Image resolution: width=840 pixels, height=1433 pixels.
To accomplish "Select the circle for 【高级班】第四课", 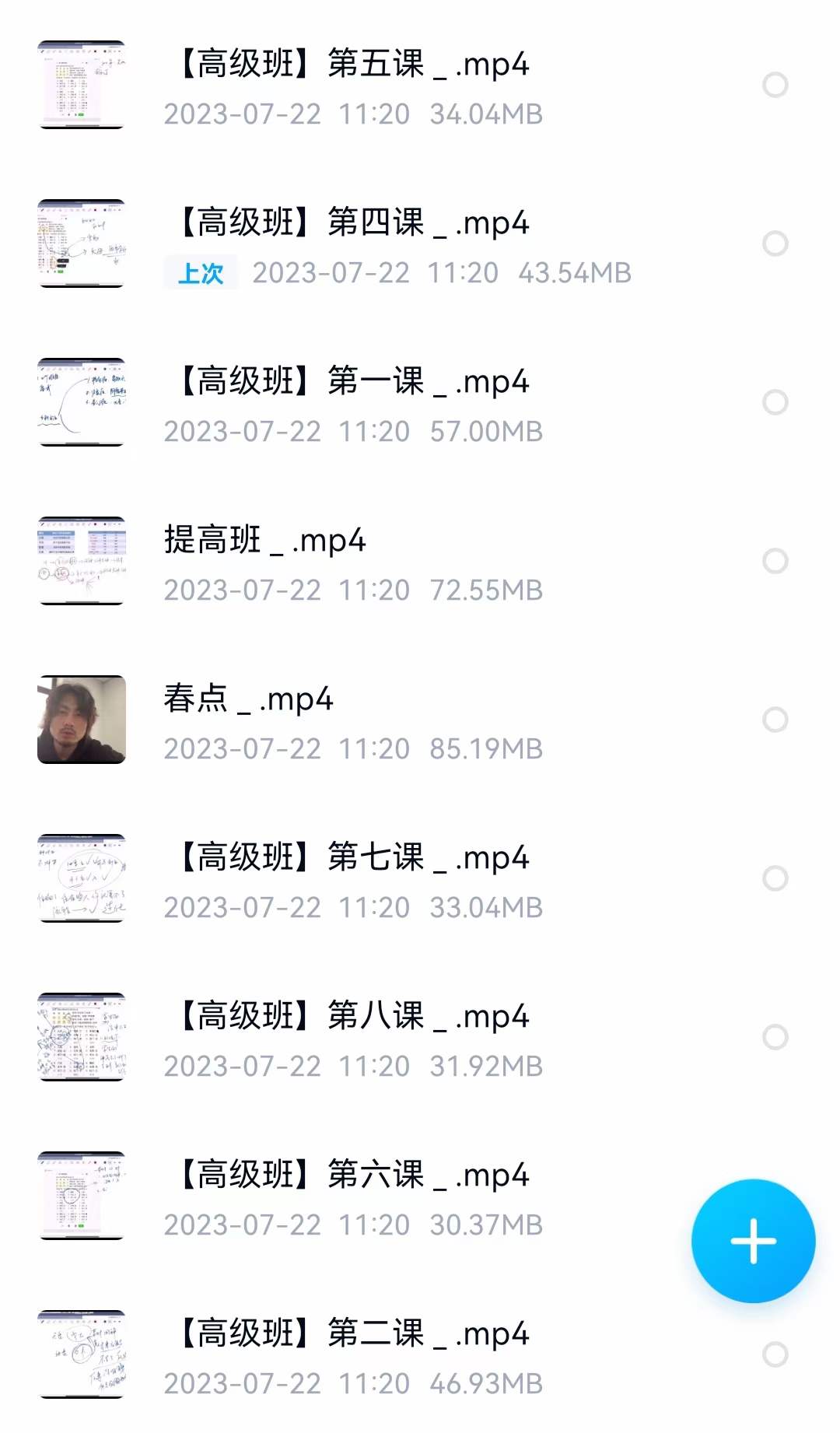I will (x=775, y=244).
